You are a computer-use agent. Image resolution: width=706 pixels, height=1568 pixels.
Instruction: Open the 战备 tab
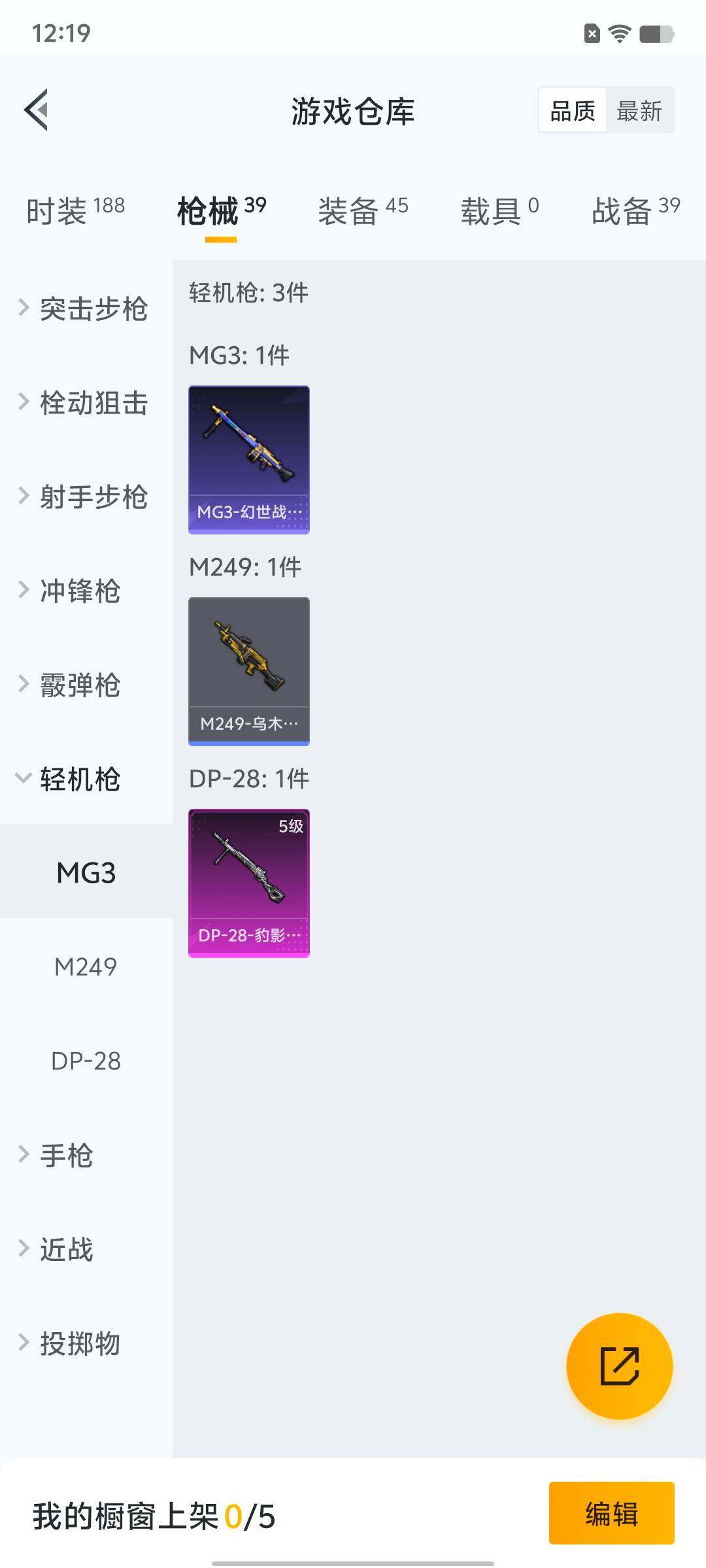pyautogui.click(x=635, y=211)
